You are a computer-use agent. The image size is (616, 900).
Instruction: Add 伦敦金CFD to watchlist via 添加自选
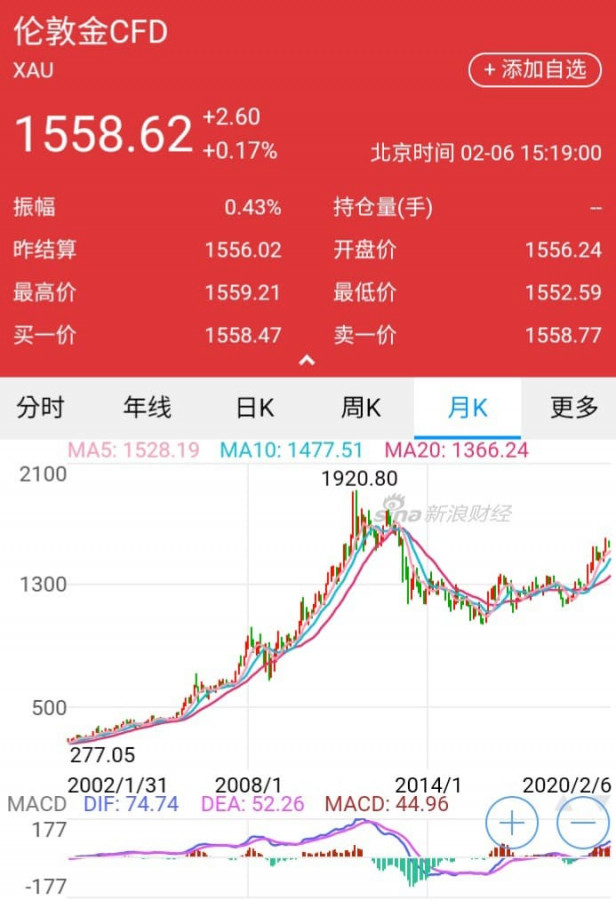click(x=535, y=69)
